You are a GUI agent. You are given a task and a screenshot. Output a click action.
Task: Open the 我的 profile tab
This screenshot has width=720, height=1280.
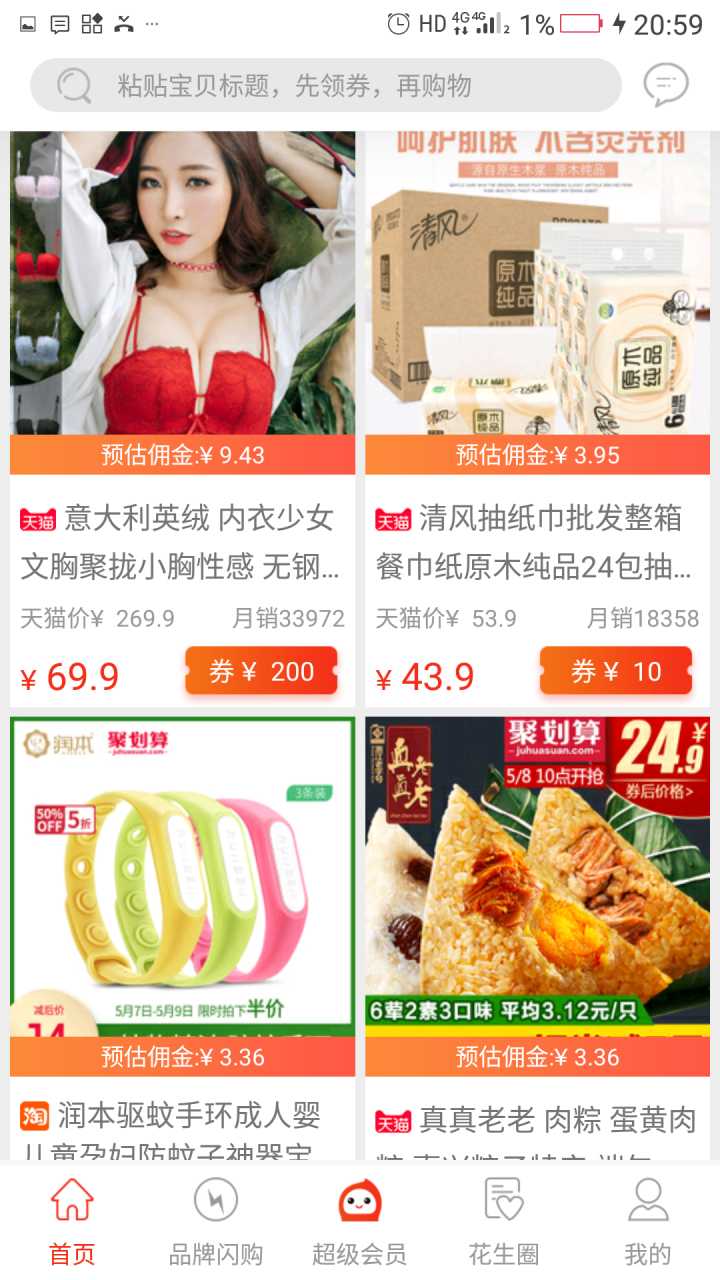(x=648, y=1221)
